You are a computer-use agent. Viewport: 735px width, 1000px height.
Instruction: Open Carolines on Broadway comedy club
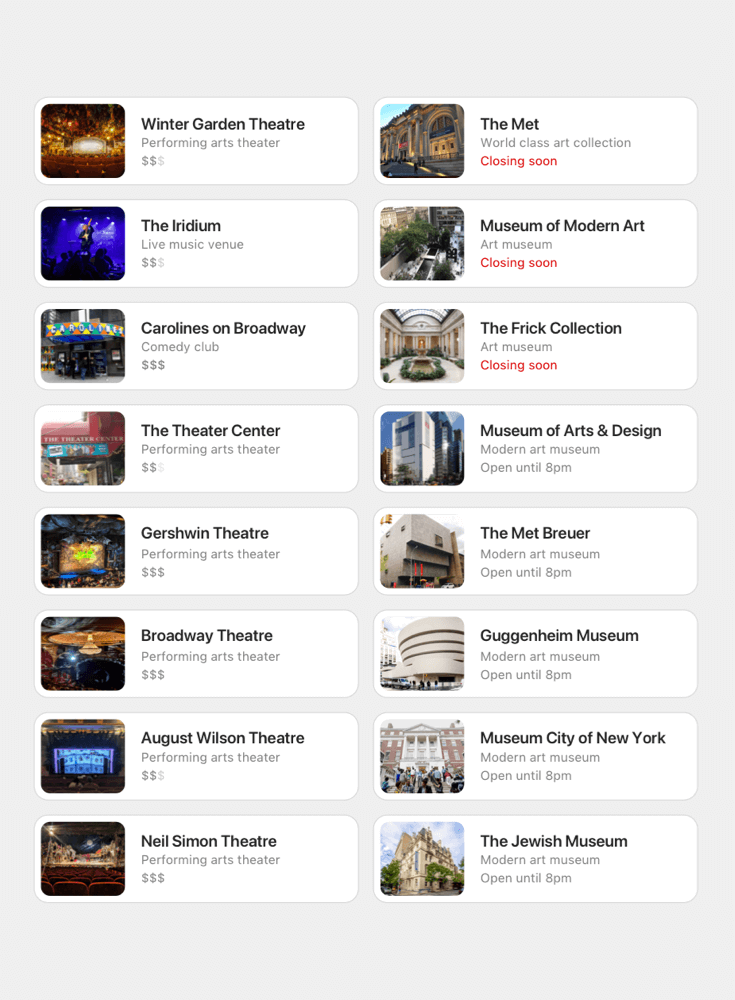(x=196, y=346)
